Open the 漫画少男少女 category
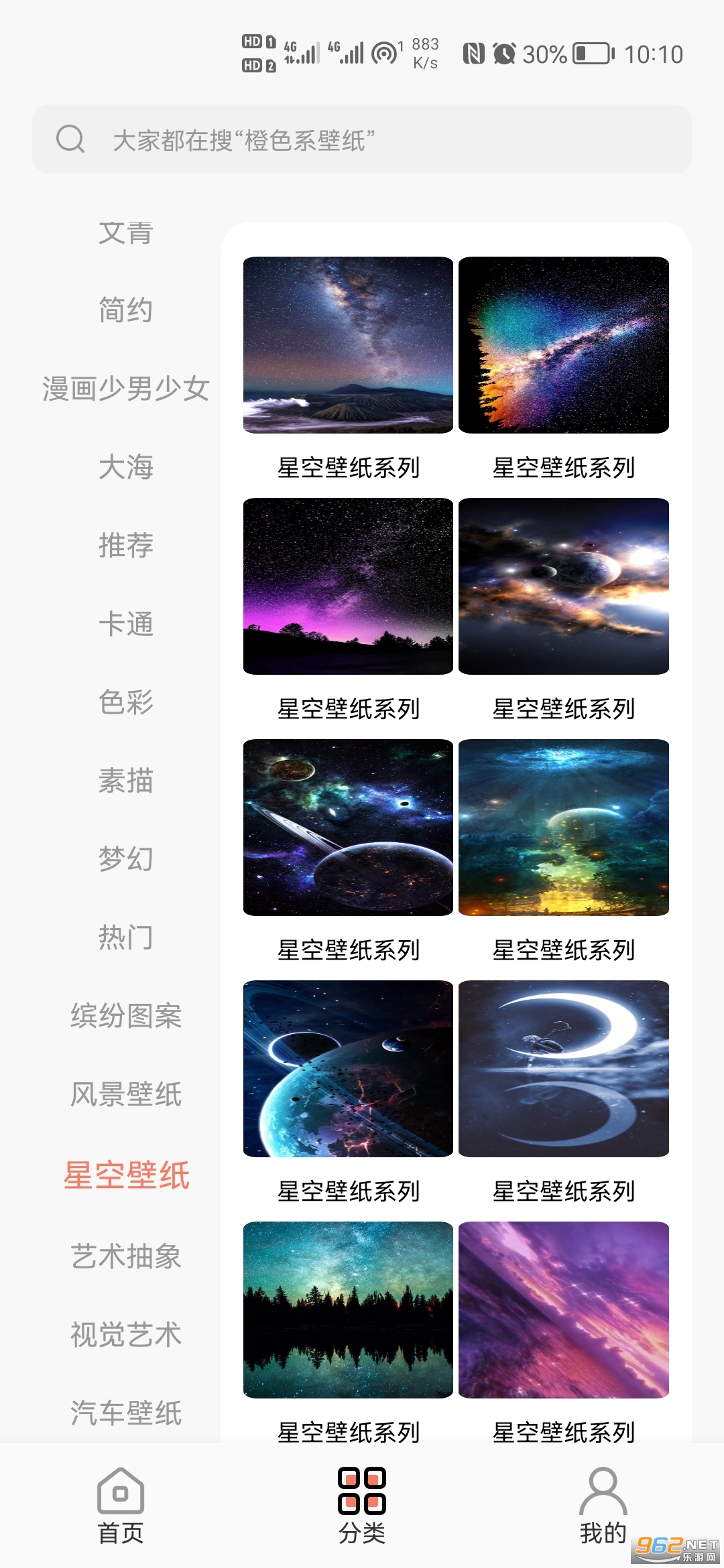Image resolution: width=724 pixels, height=1568 pixels. point(126,389)
